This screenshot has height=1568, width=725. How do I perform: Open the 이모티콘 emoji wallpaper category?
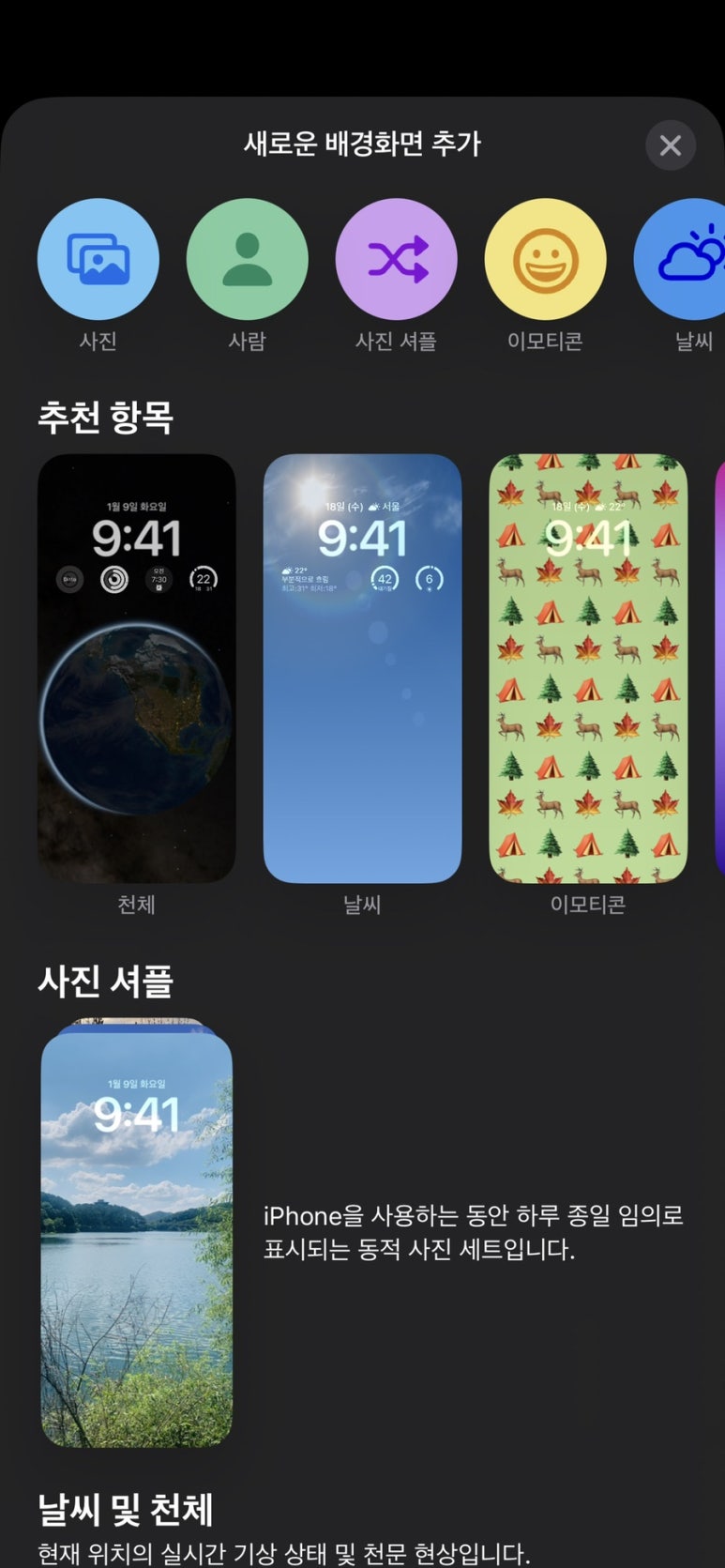[x=545, y=259]
